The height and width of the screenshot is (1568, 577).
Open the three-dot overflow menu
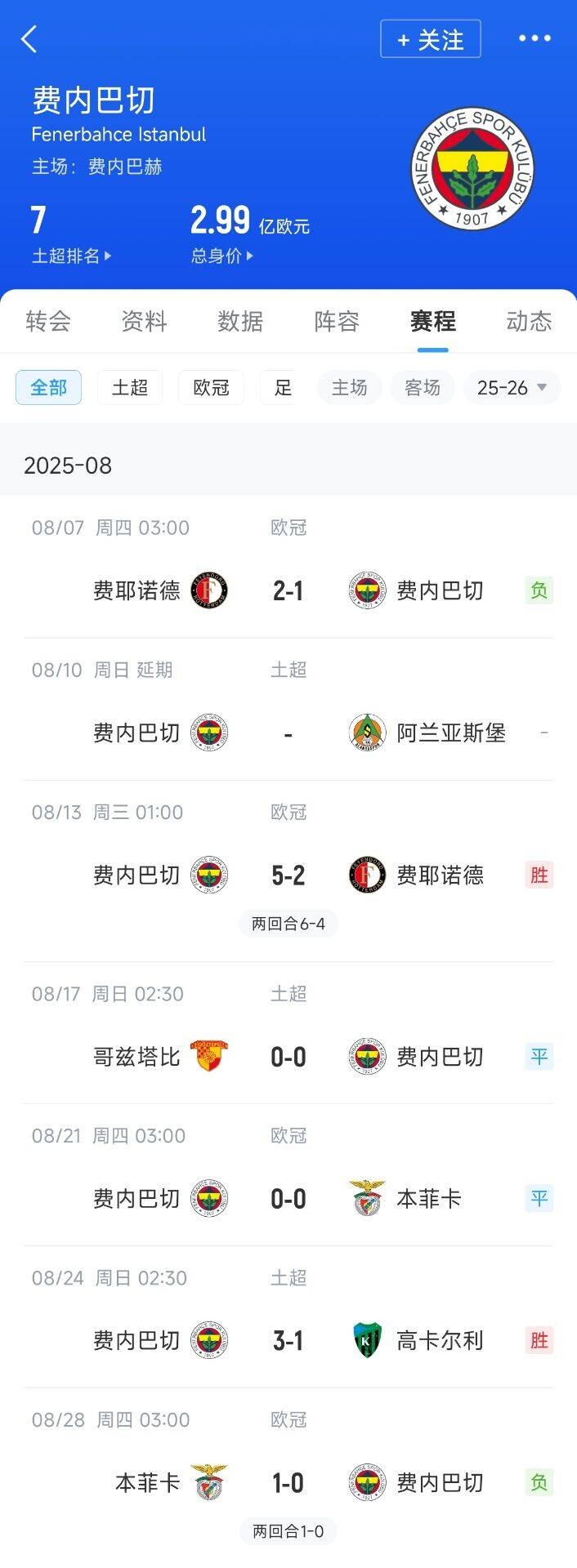(535, 38)
